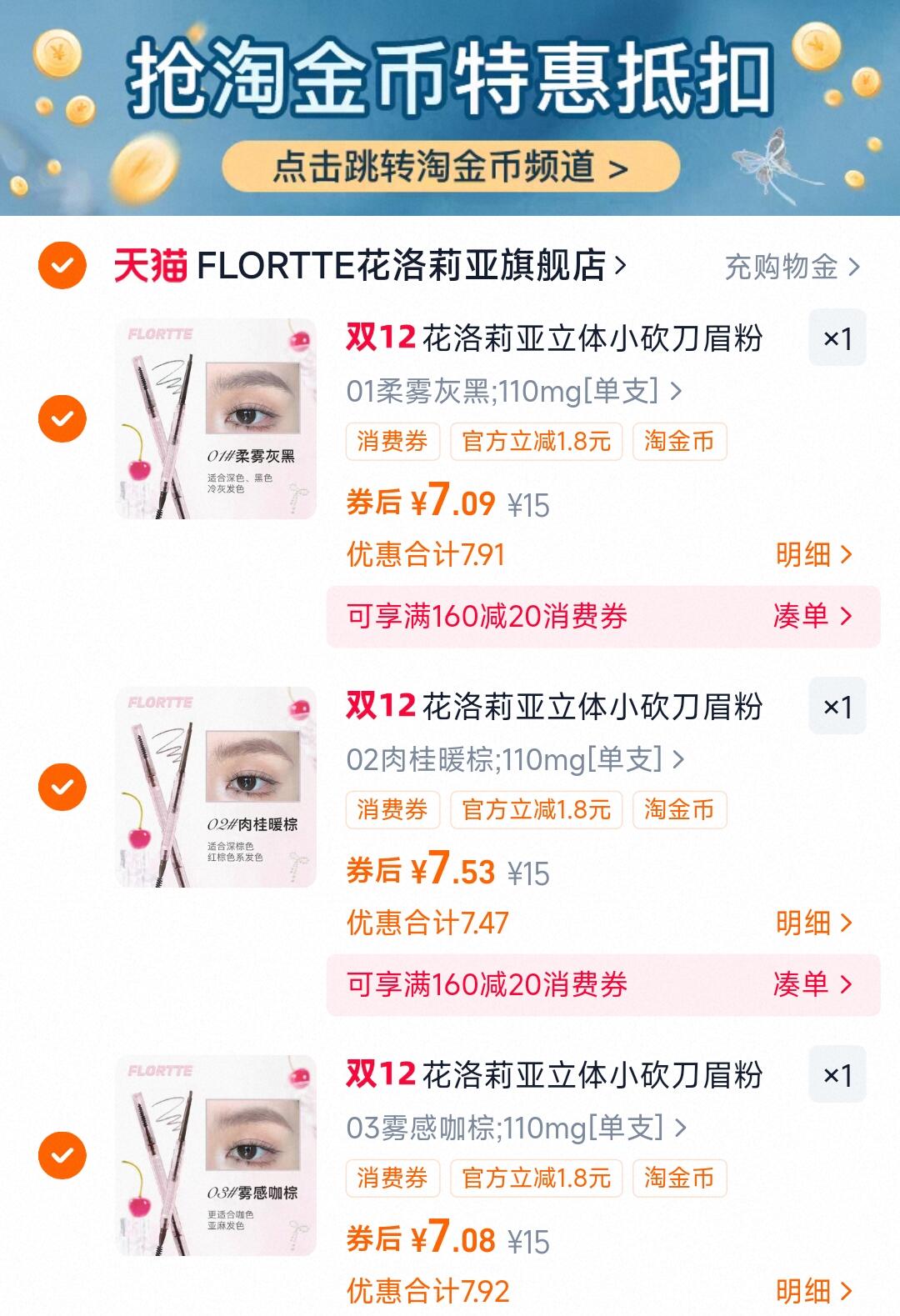Uncheck the FLORTTE花洛莉亚旗舰店 store checkbox

point(62,266)
